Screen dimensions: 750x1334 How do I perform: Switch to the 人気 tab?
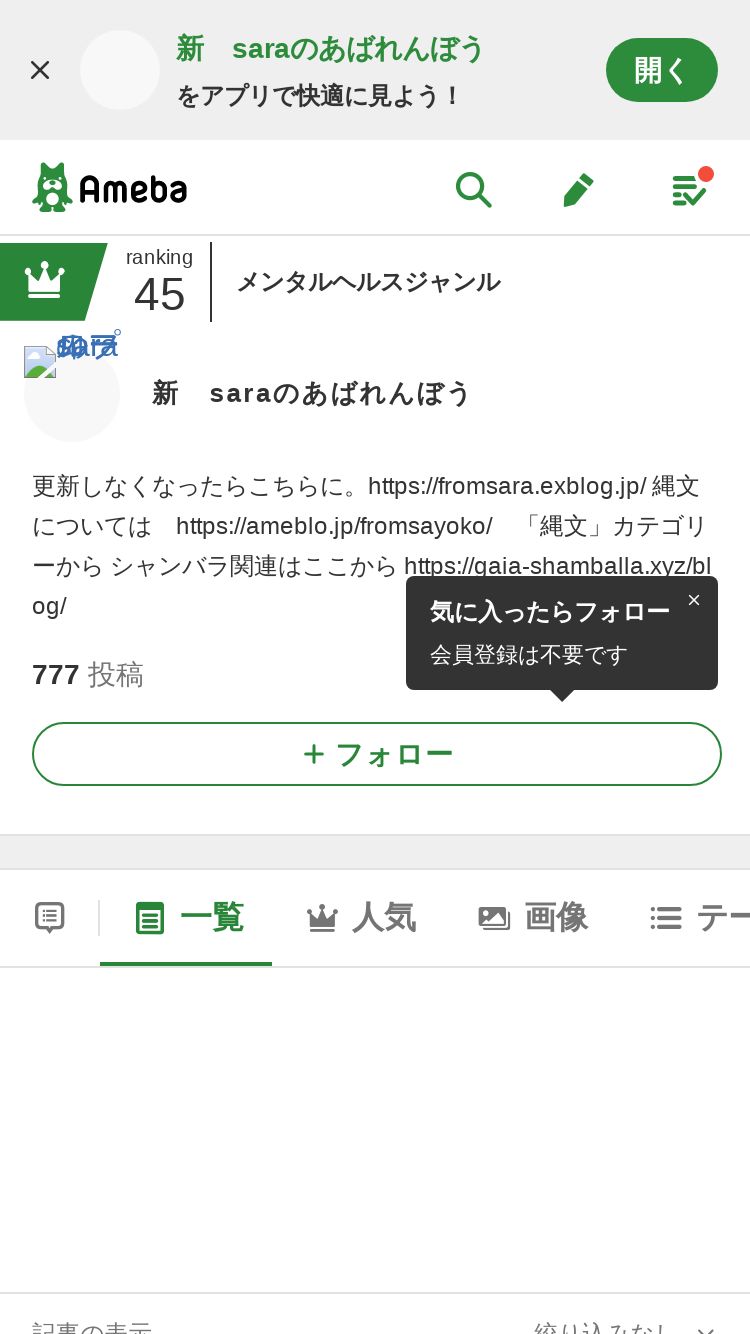(360, 917)
